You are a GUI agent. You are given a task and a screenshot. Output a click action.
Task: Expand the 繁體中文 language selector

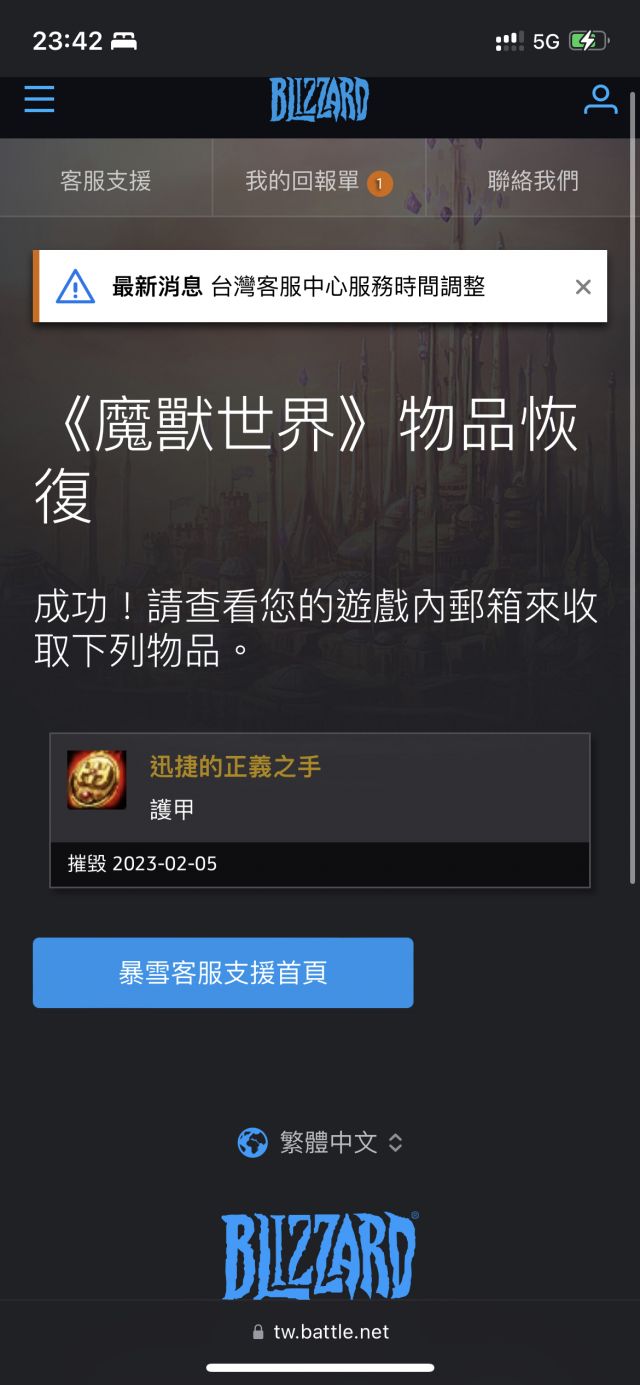320,1143
